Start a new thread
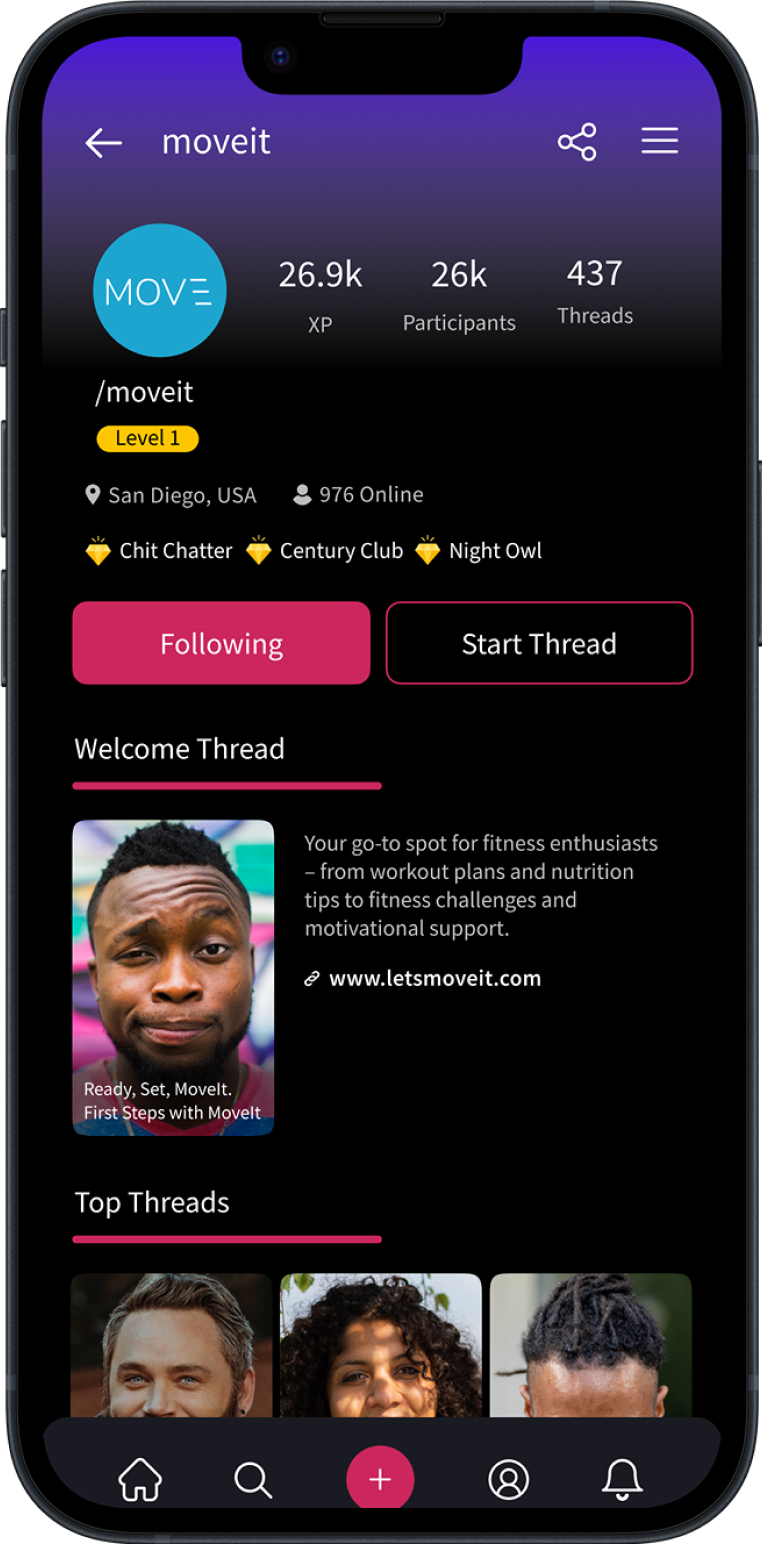762x1544 pixels. 539,643
